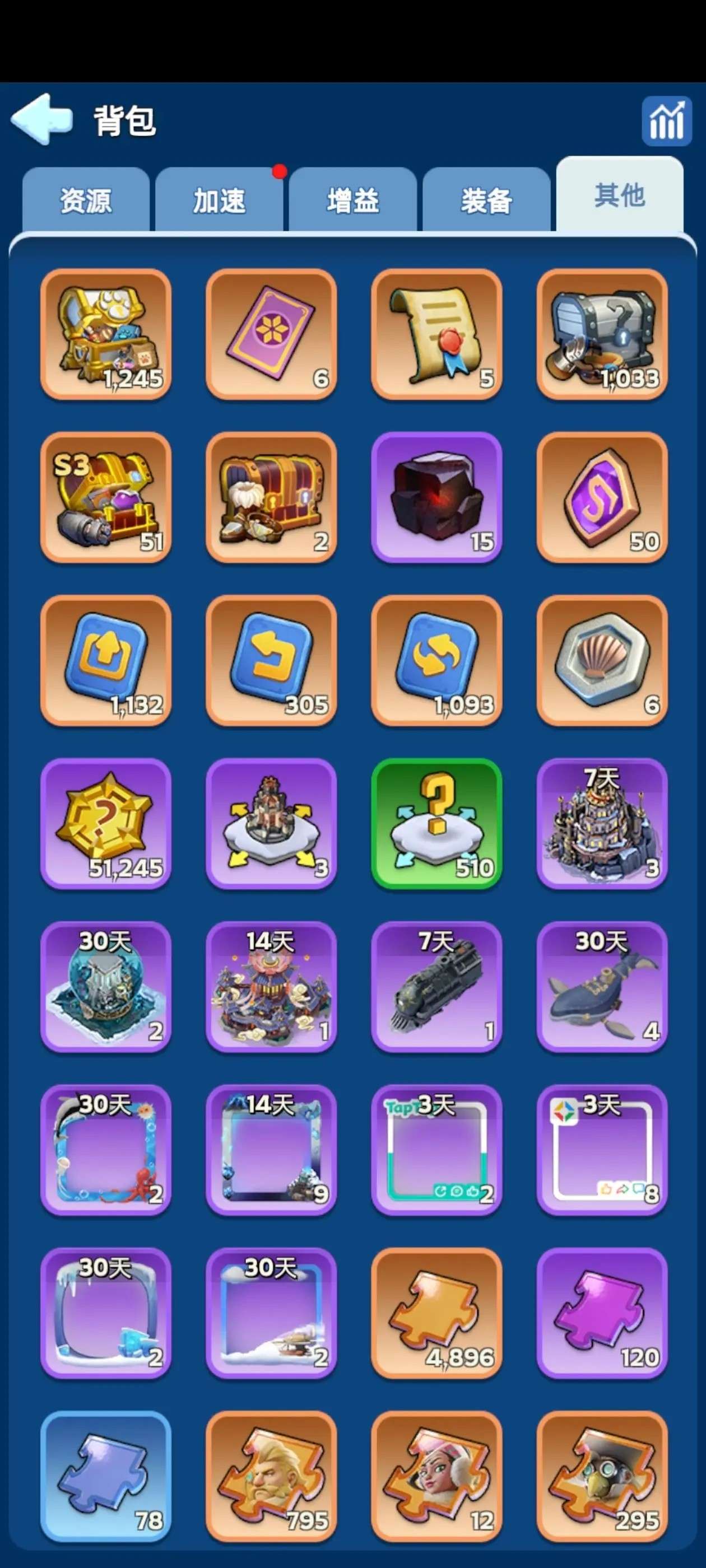Image resolution: width=706 pixels, height=1568 pixels.
Task: Tap the 30天 whale skin item
Action: click(602, 987)
